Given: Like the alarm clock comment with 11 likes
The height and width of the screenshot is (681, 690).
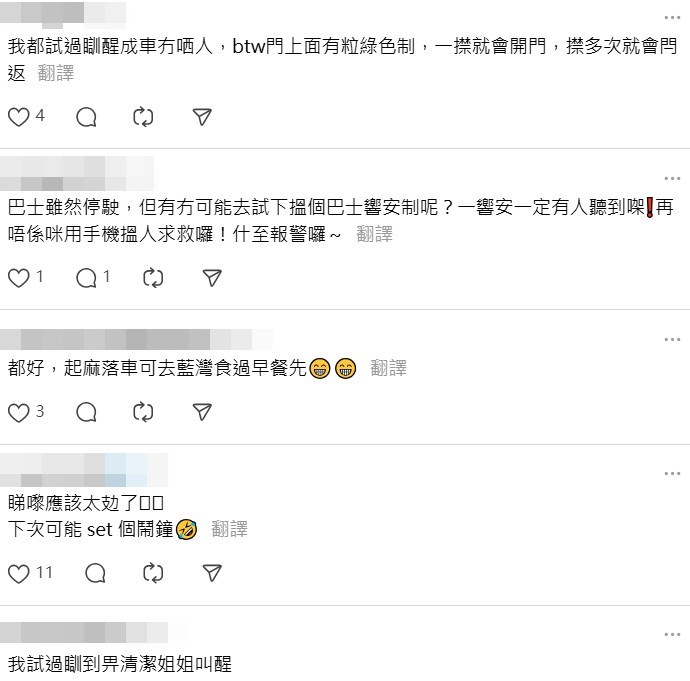Looking at the screenshot, I should tap(19, 573).
